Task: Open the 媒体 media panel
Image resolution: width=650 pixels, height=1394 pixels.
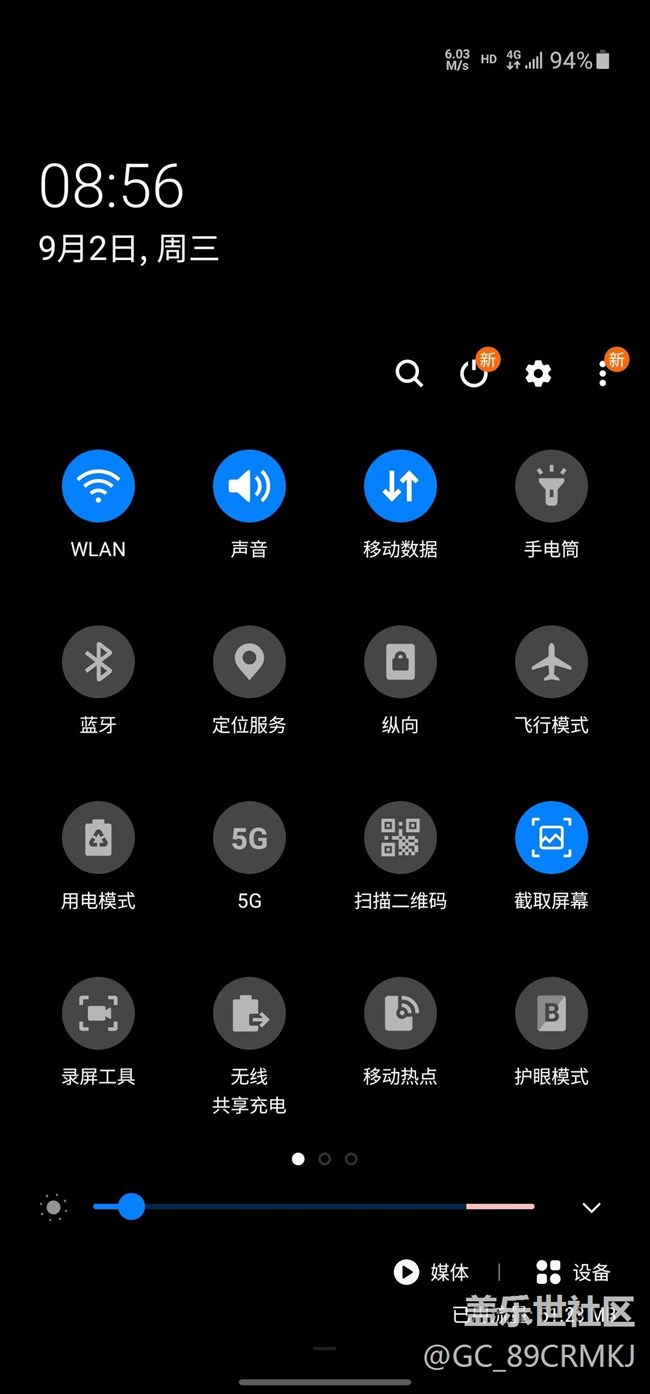Action: pos(431,1272)
